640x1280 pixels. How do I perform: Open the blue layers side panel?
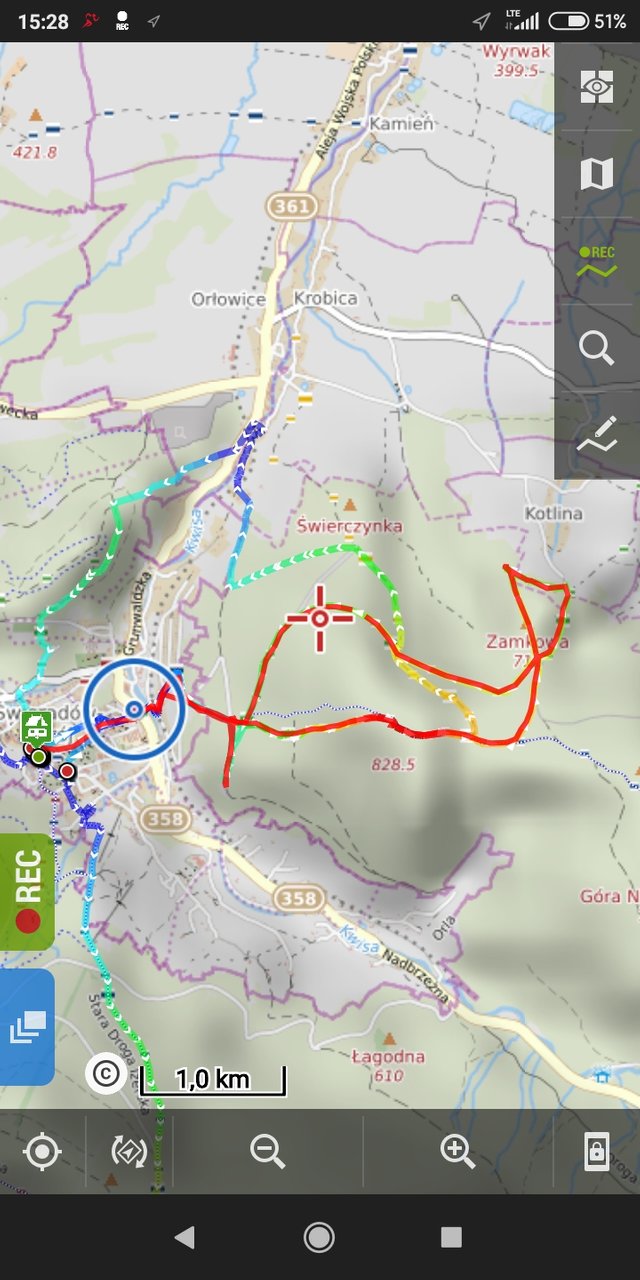[27, 1027]
